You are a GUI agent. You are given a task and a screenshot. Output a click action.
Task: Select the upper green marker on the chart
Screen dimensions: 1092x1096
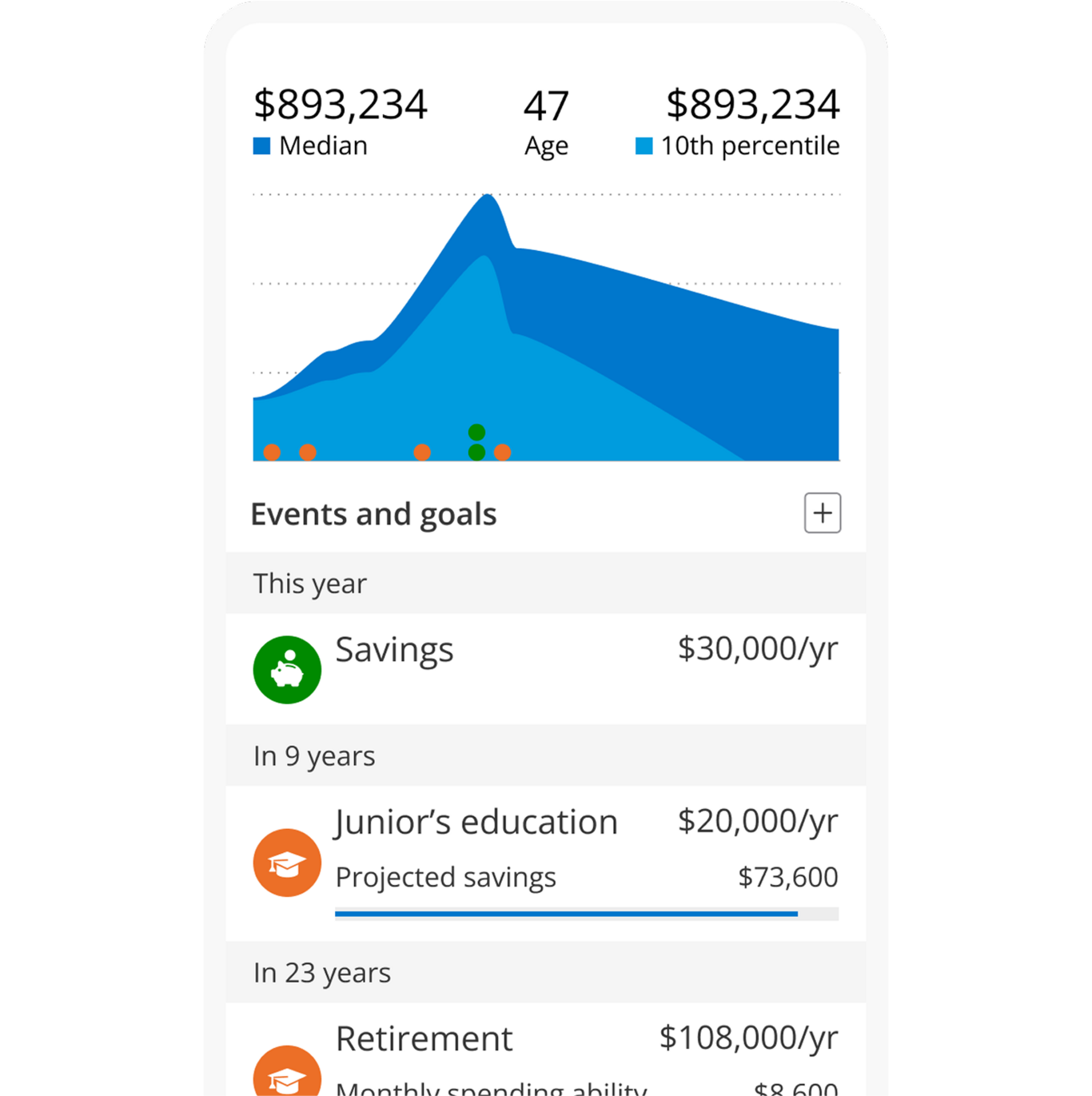(476, 432)
